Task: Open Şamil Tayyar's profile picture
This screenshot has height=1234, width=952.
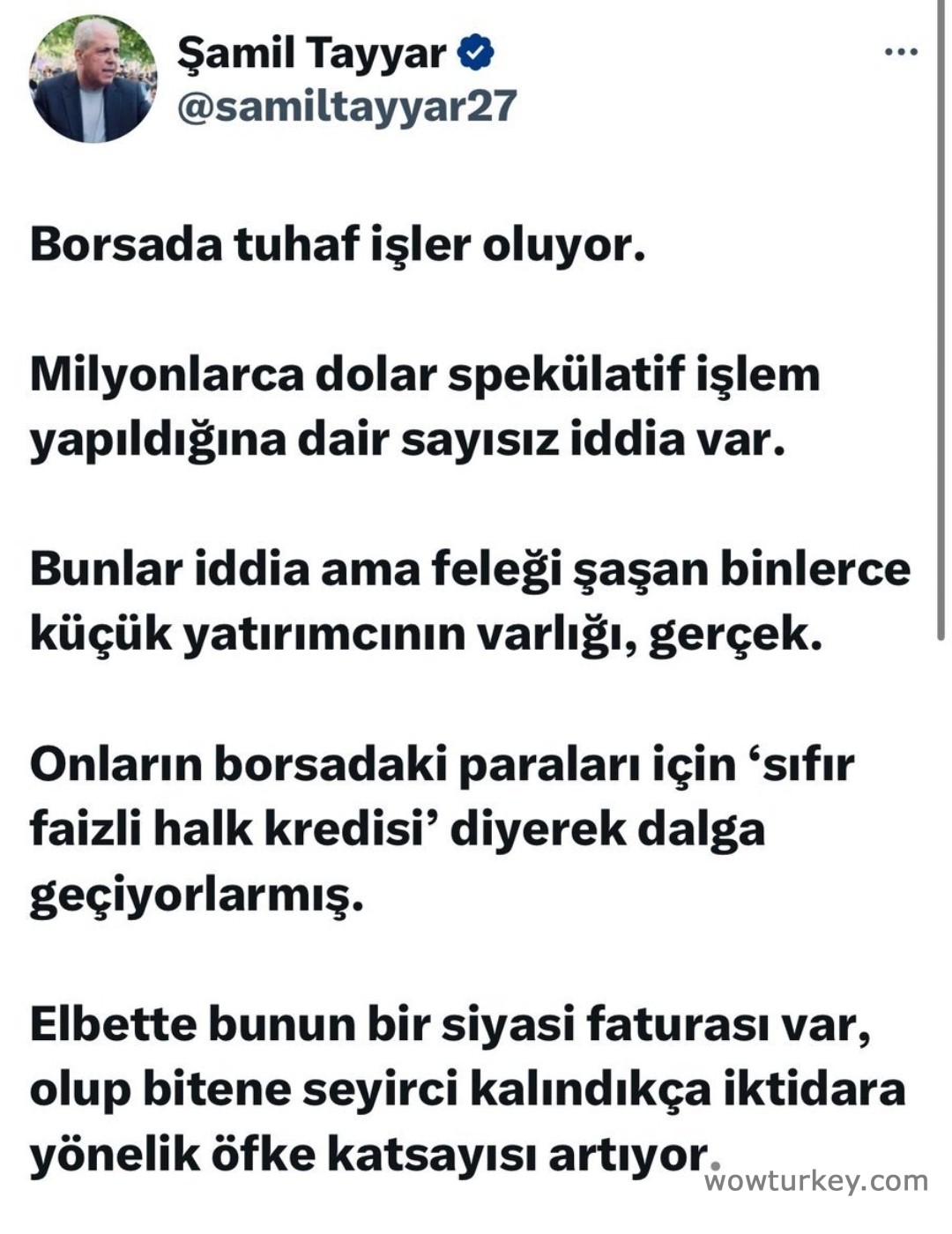Action: pyautogui.click(x=93, y=80)
